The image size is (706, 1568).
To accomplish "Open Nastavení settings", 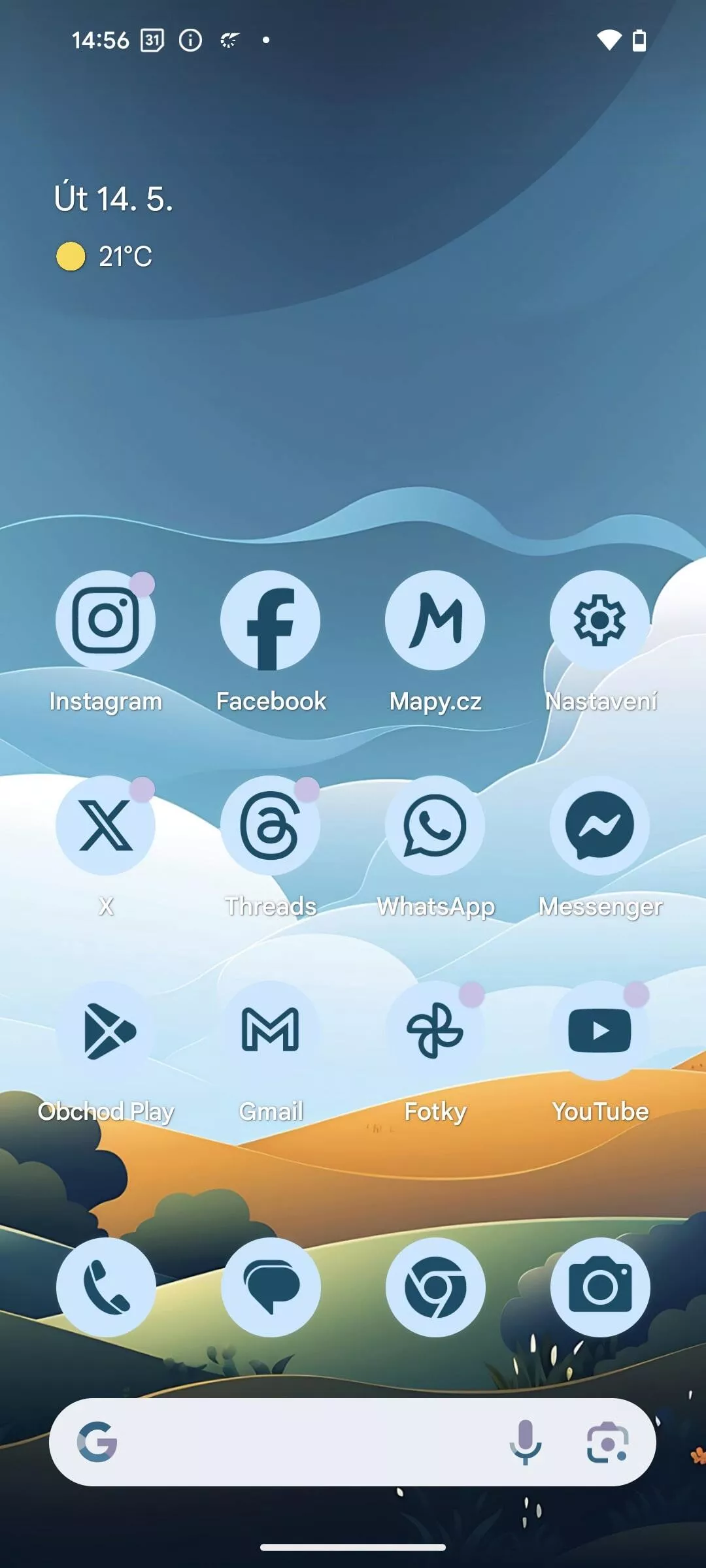I will (x=599, y=620).
